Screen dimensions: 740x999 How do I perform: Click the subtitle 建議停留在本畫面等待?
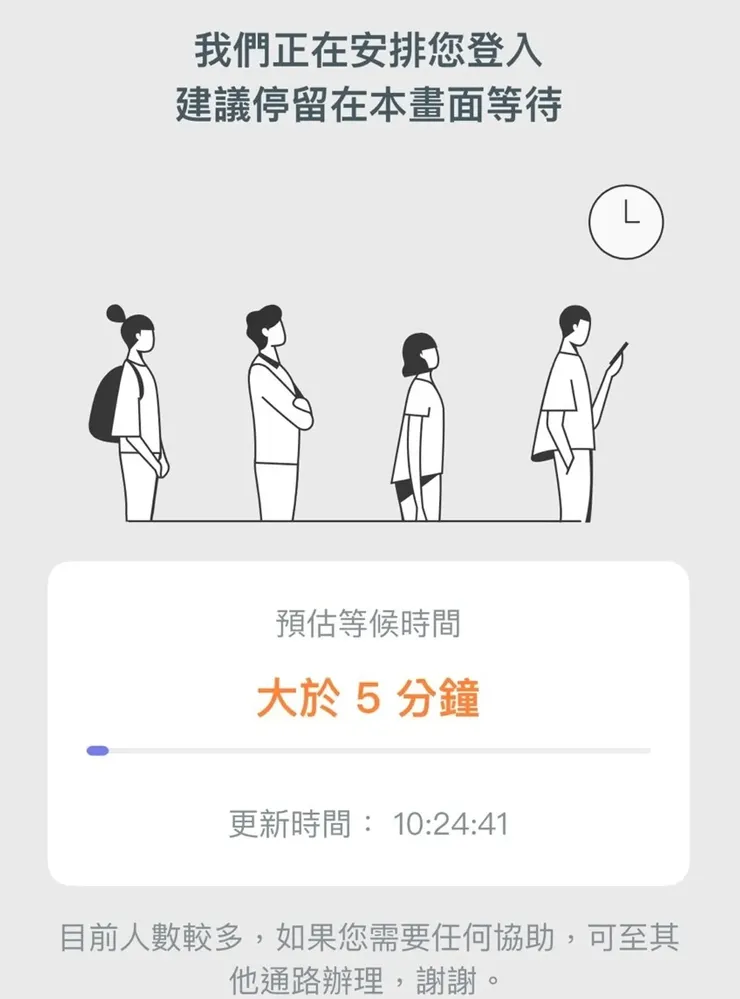pos(370,103)
